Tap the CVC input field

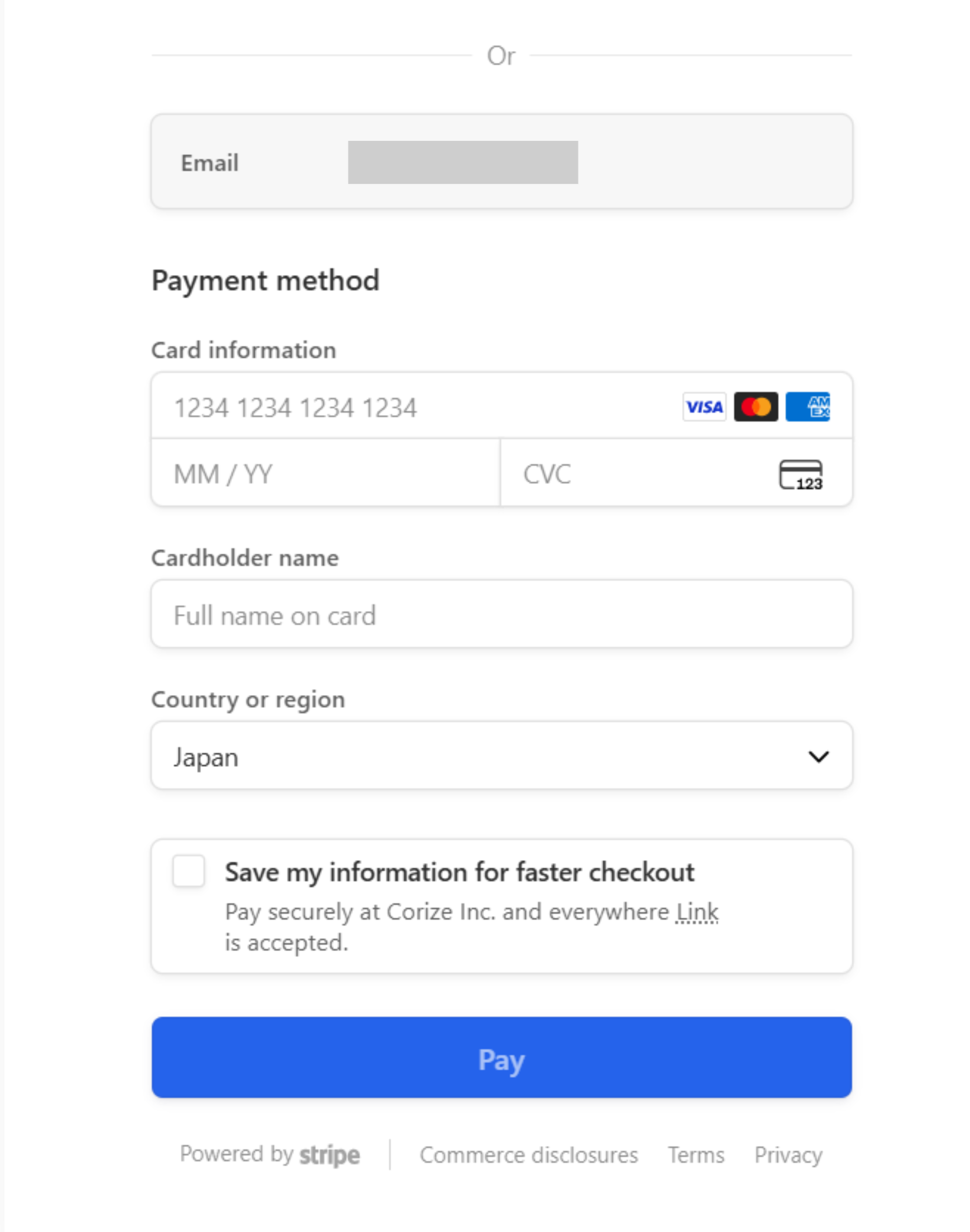pyautogui.click(x=637, y=473)
